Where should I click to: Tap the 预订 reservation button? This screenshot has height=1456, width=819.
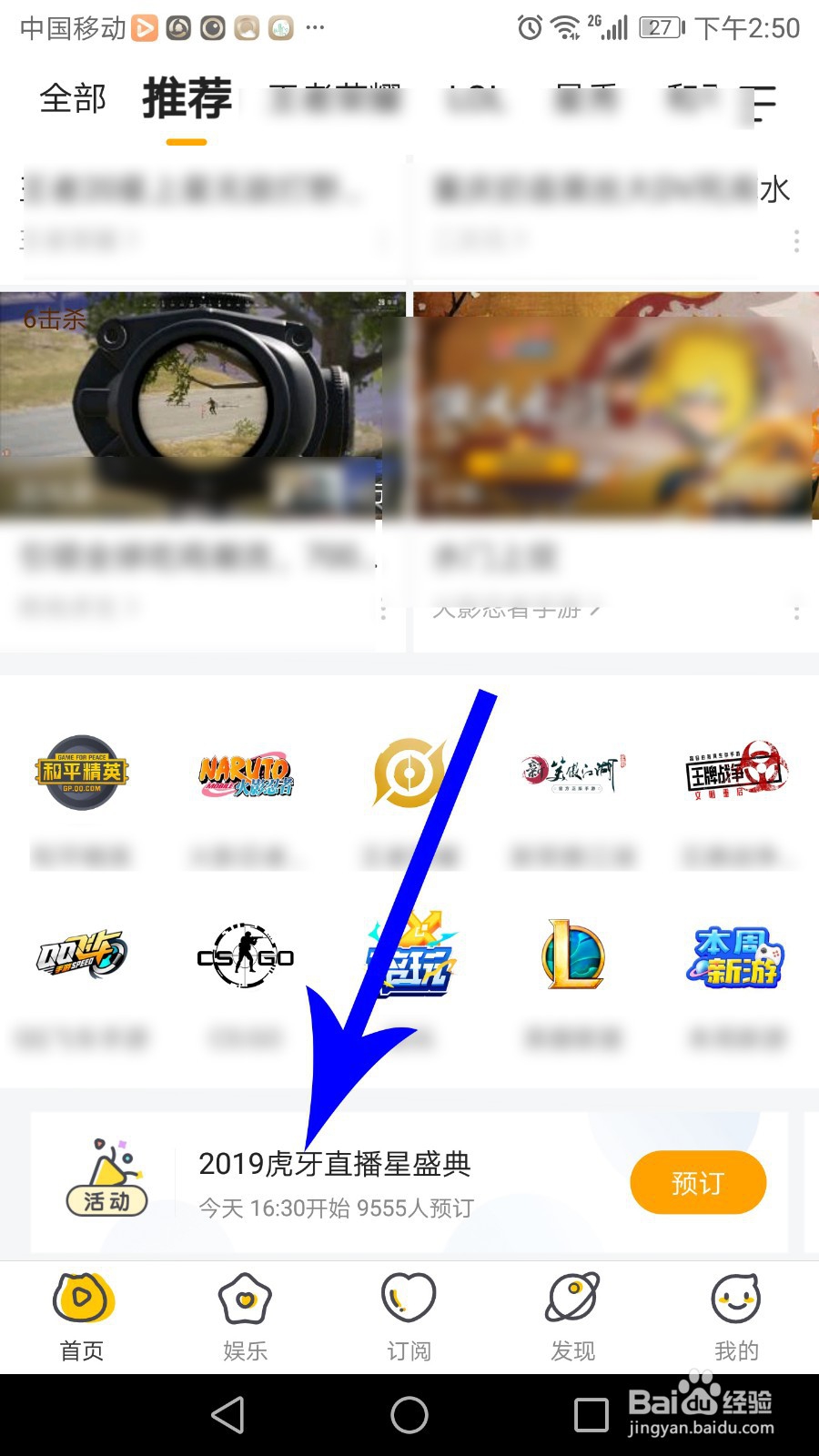click(x=697, y=1181)
